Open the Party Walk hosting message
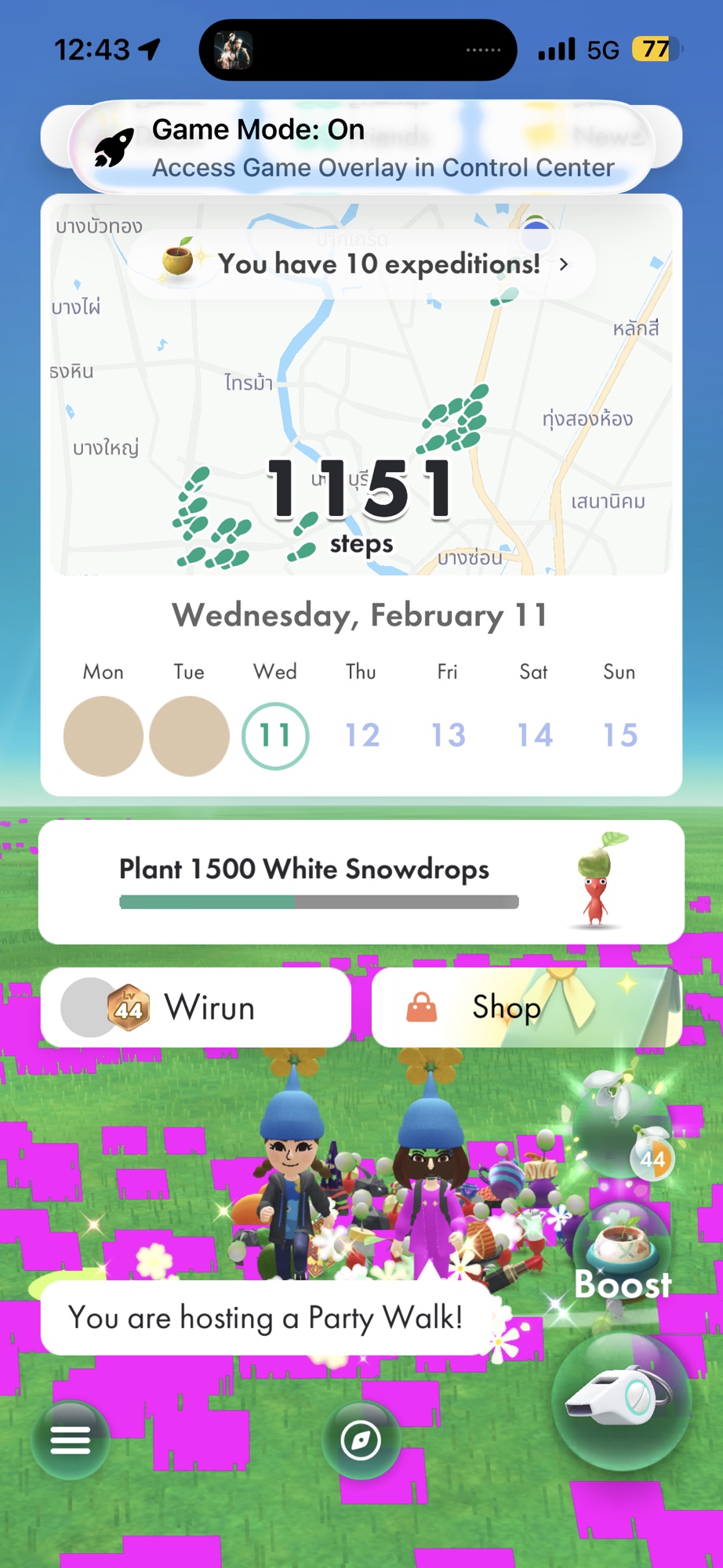This screenshot has width=723, height=1568. (x=267, y=1318)
